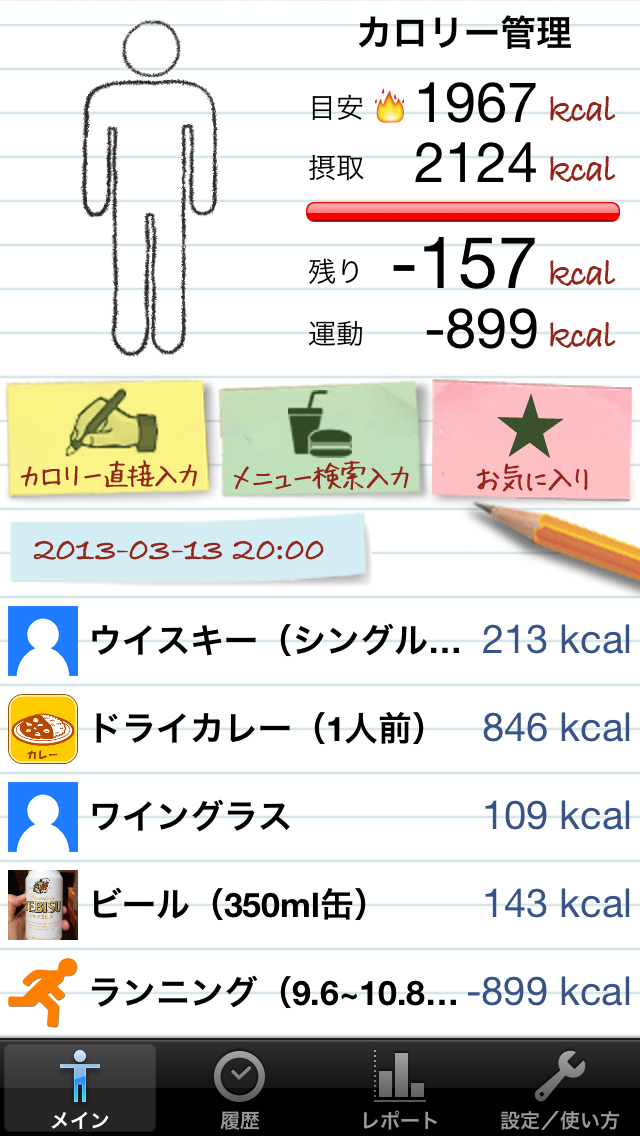This screenshot has height=1136, width=640.
Task: View the ビール（350ml缶） entry
Action: click(x=320, y=905)
